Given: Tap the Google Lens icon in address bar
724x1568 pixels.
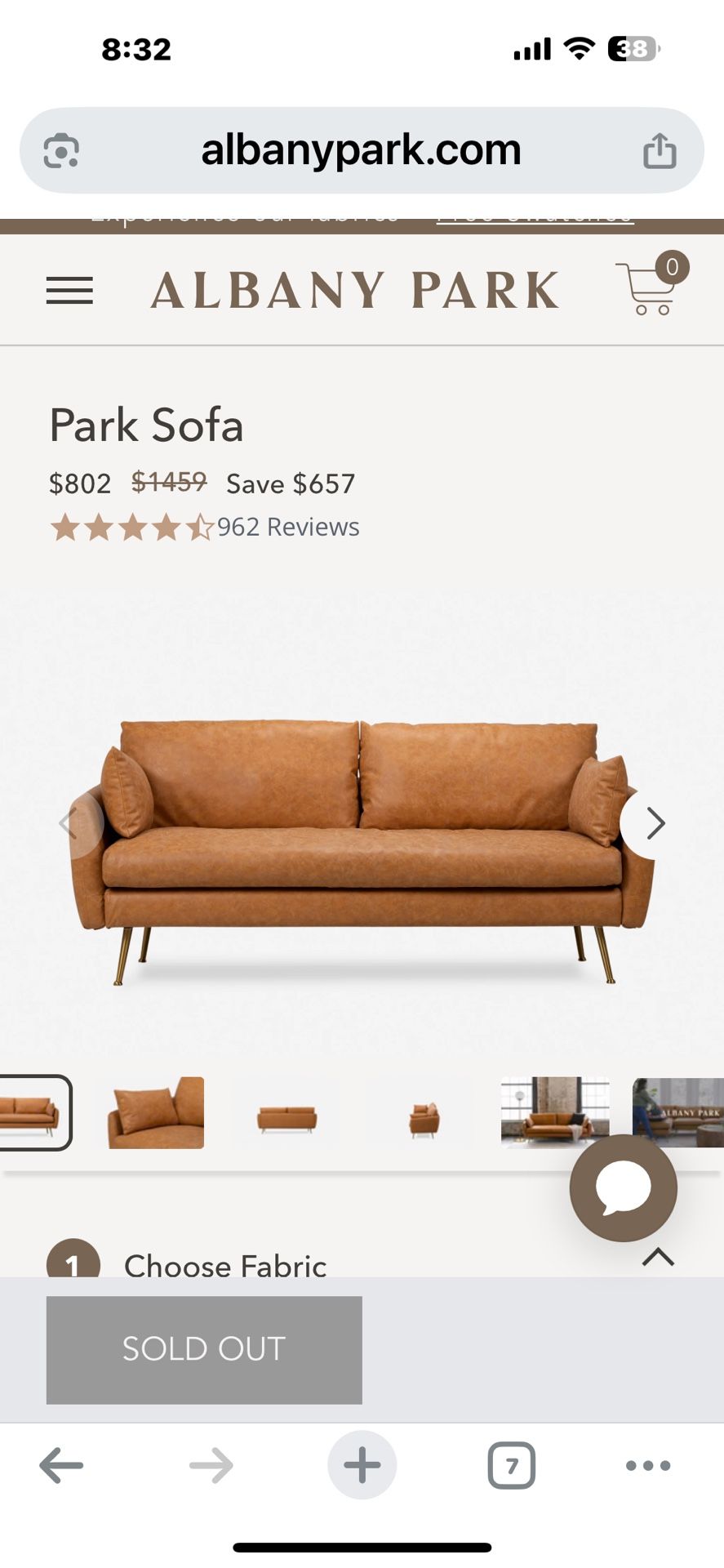Looking at the screenshot, I should coord(58,149).
